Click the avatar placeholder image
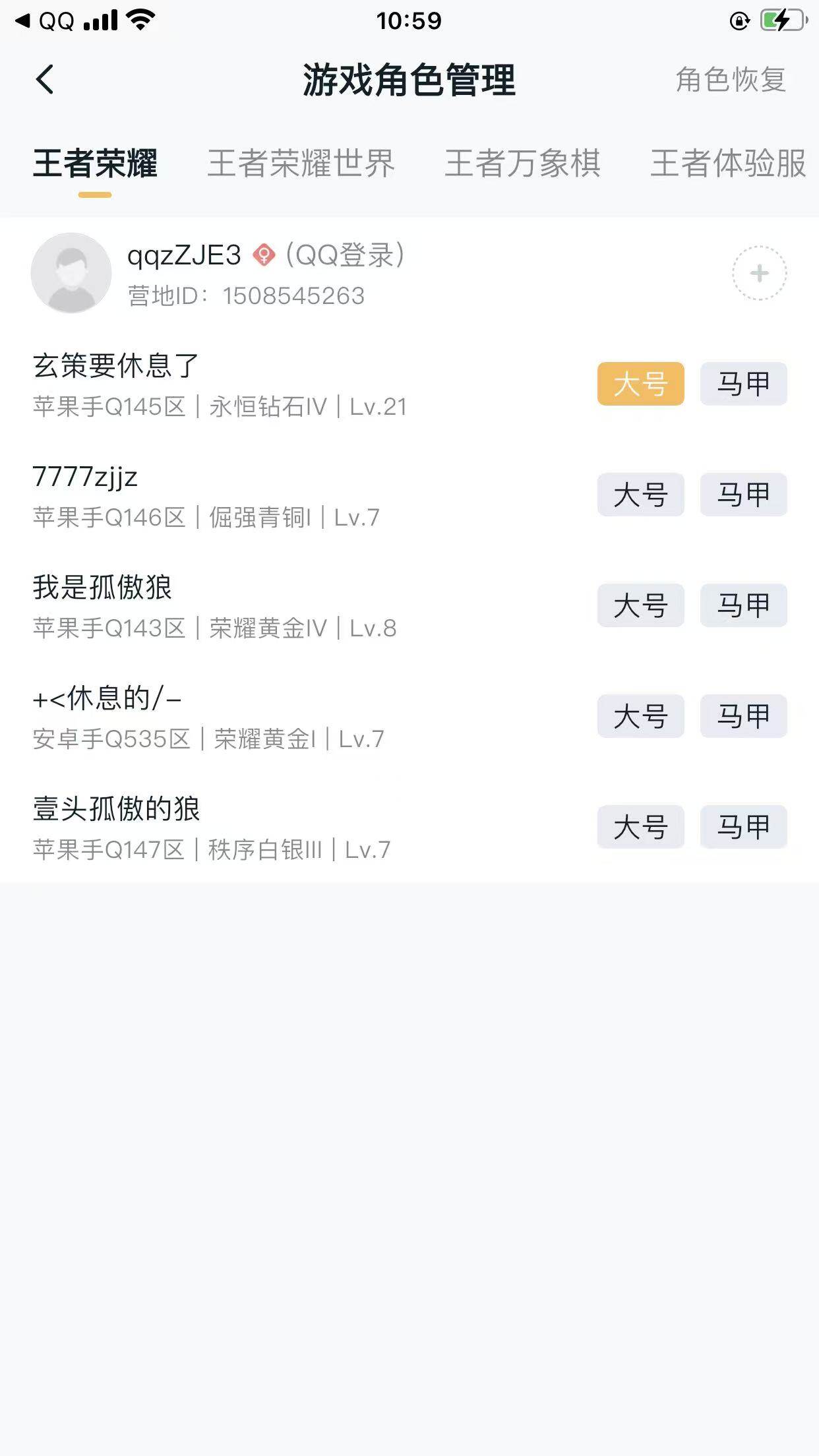Viewport: 819px width, 1456px height. (x=71, y=272)
